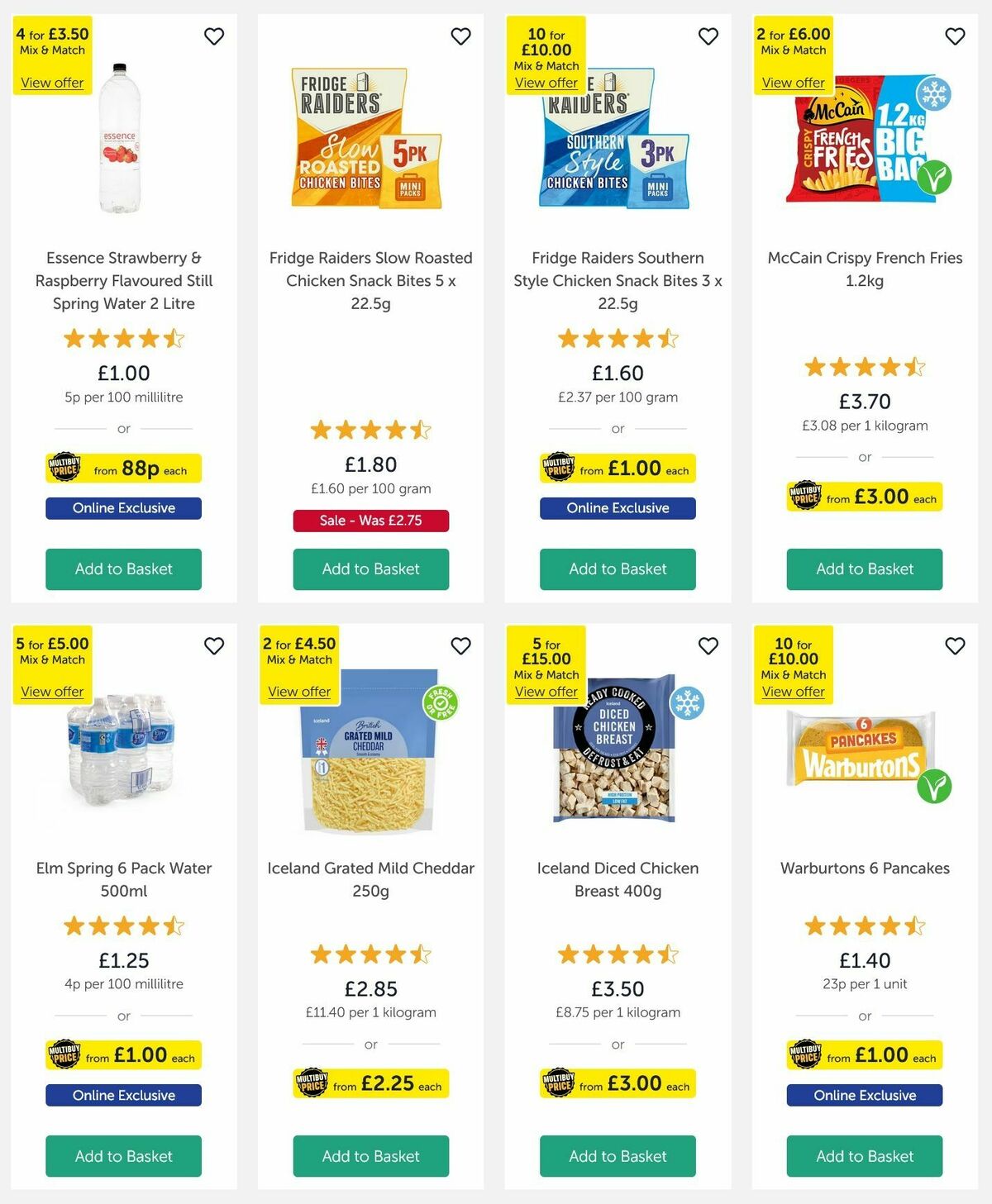Favourite the Elm Spring 6 Pack Water
Viewport: 992px width, 1204px height.
click(214, 646)
